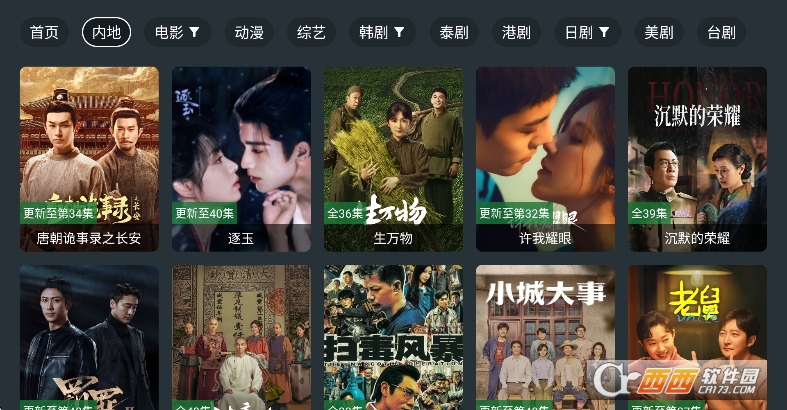Switch to the 美剧 tab
Screen dimensions: 787x410
coord(659,33)
